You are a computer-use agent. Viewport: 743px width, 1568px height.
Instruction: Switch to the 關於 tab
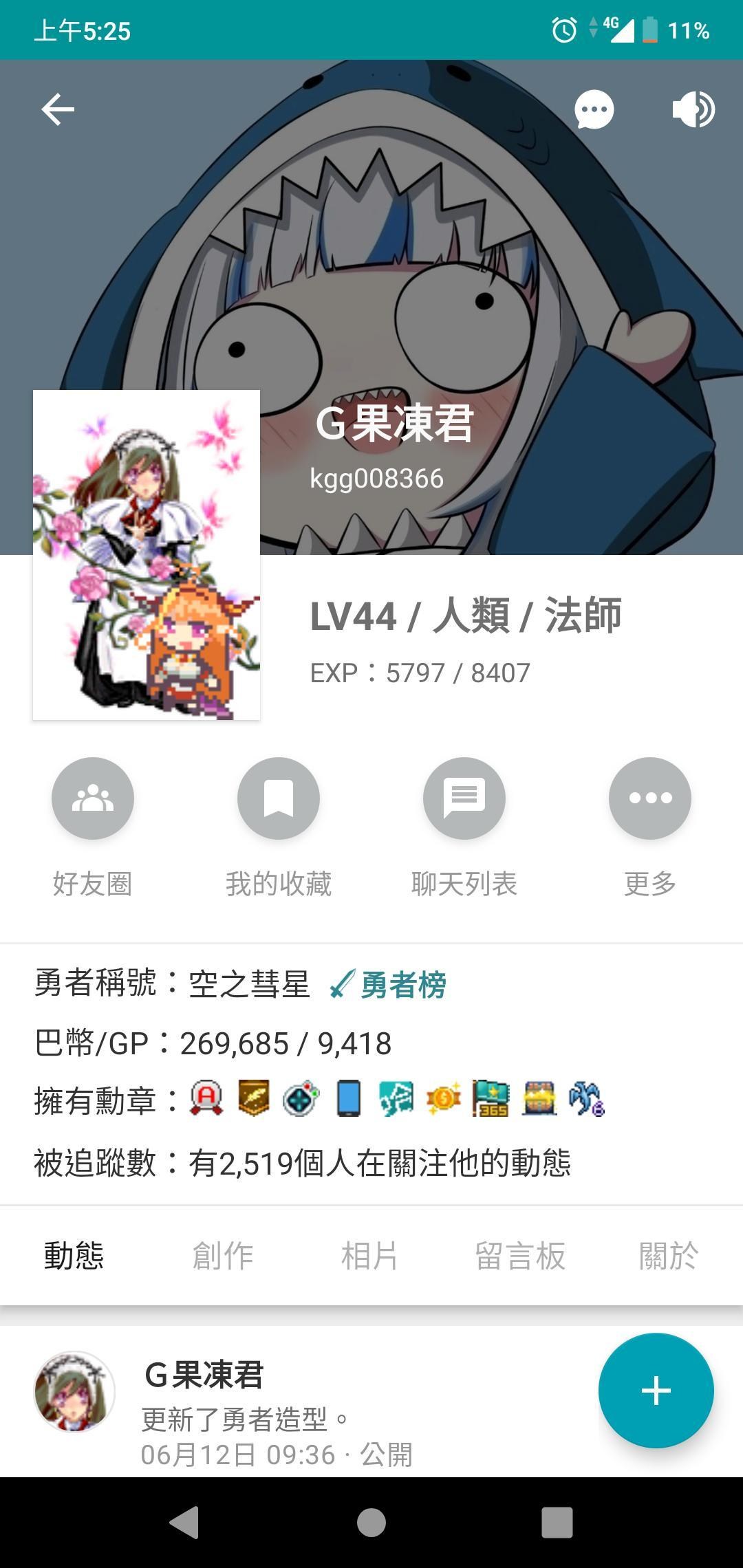[x=669, y=1256]
